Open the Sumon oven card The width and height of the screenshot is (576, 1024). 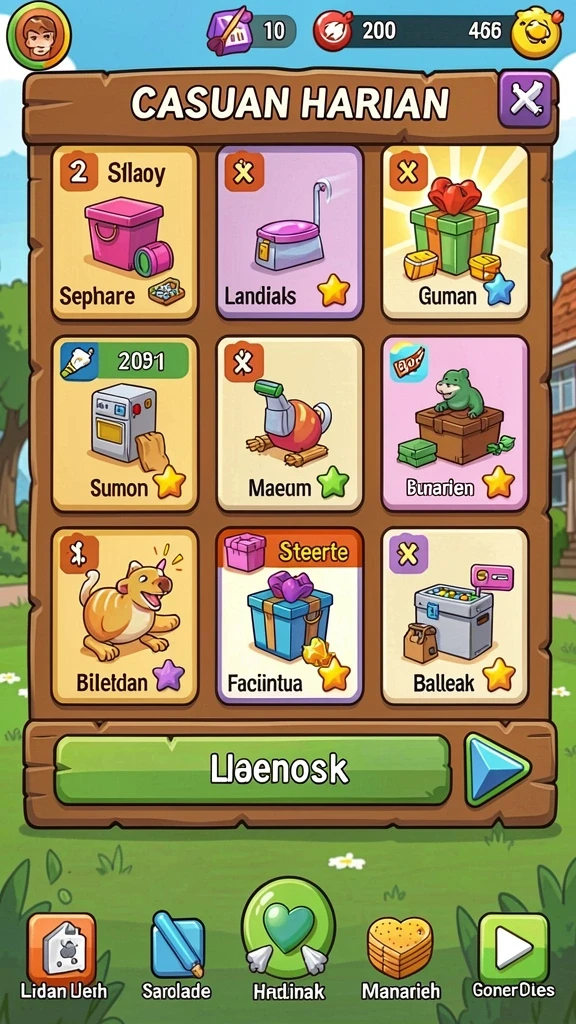click(x=125, y=423)
